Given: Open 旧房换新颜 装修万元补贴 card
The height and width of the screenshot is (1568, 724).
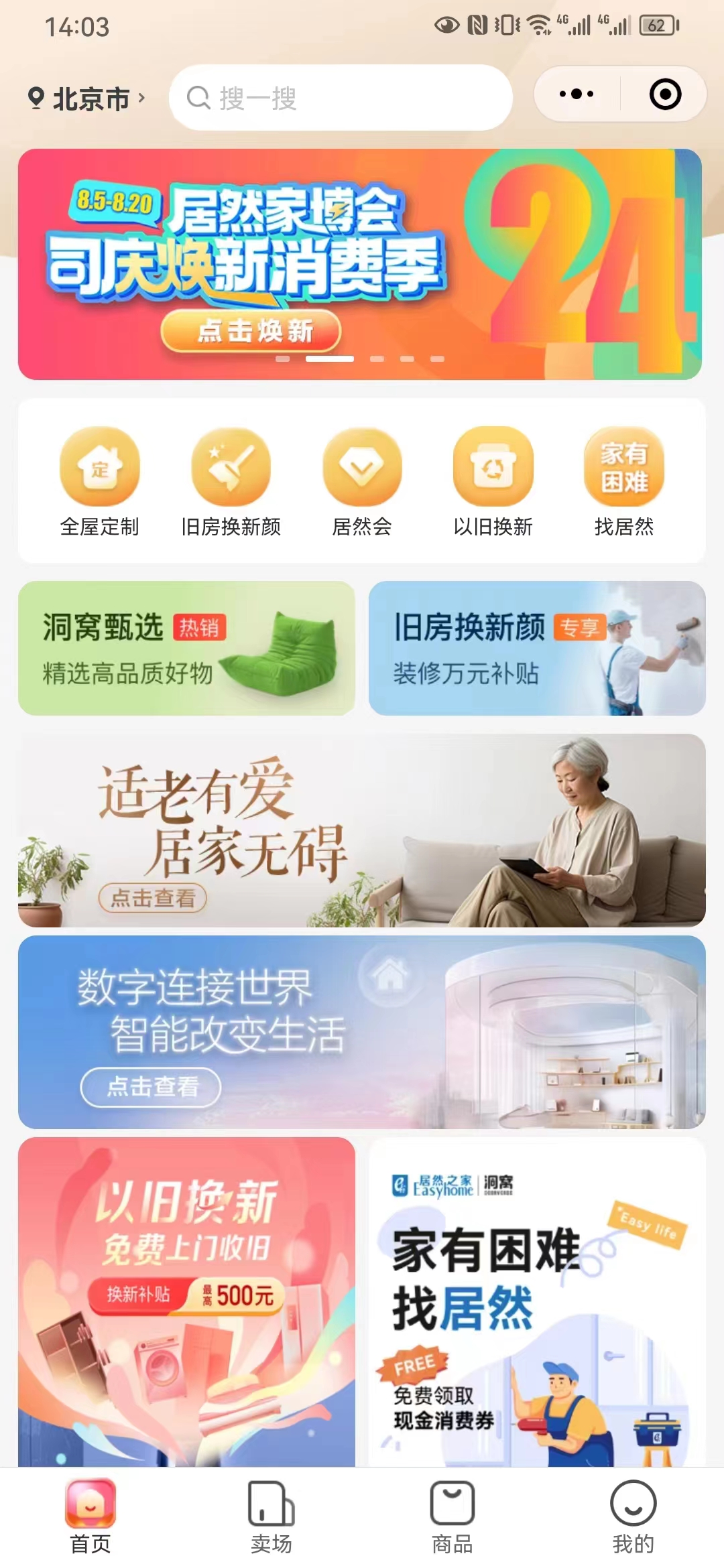Looking at the screenshot, I should tap(537, 648).
